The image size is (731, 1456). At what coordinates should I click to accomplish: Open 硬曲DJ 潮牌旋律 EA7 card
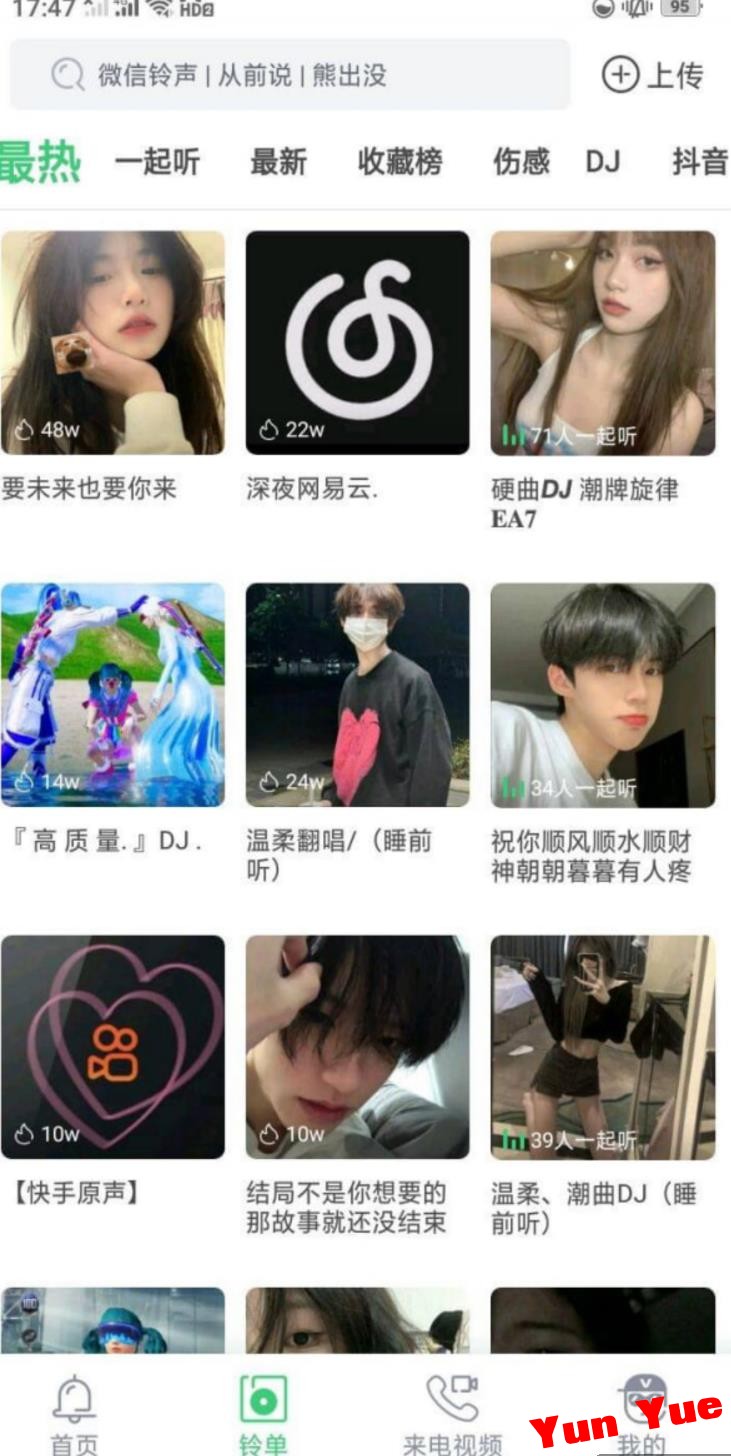click(x=602, y=343)
